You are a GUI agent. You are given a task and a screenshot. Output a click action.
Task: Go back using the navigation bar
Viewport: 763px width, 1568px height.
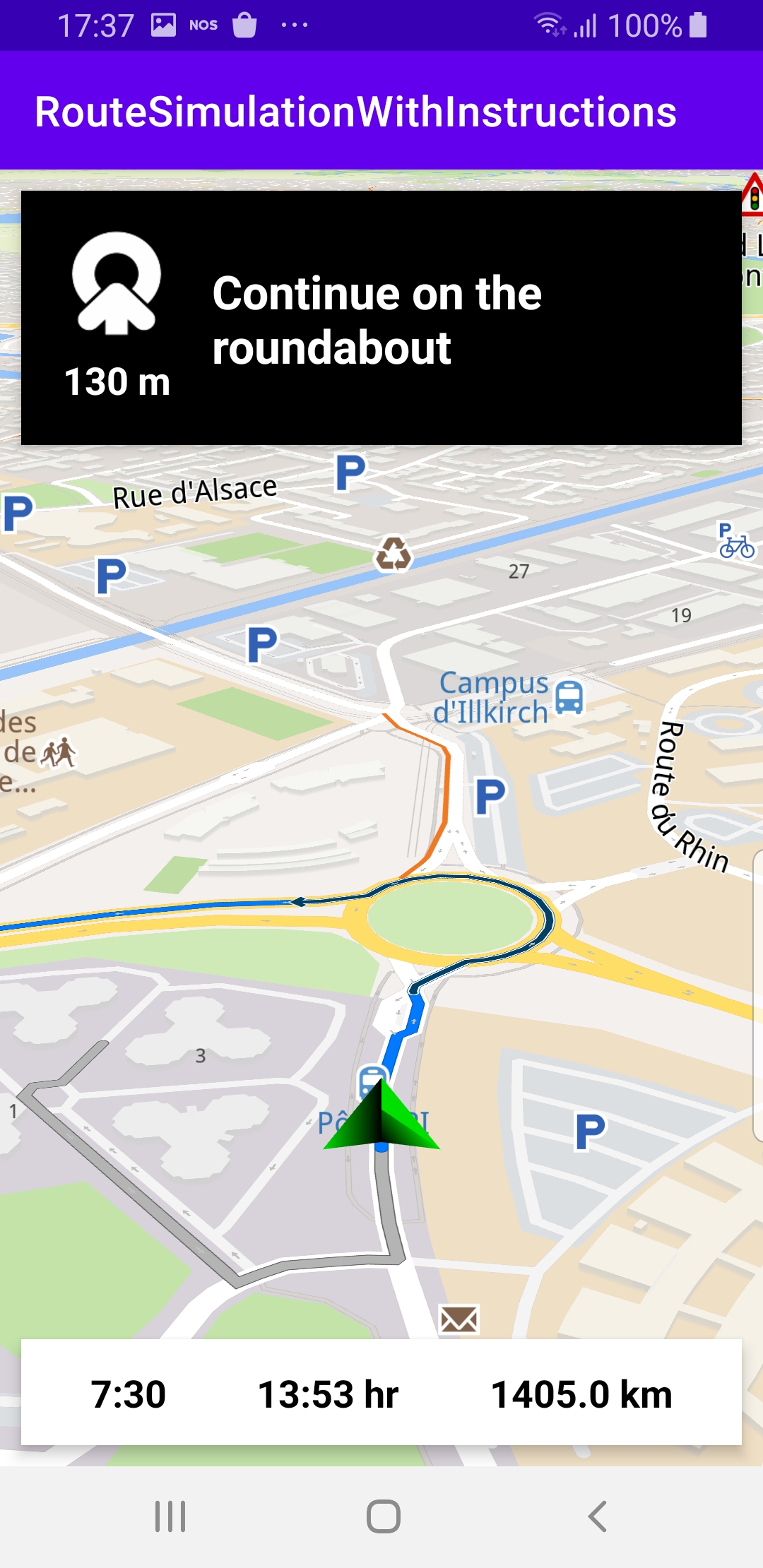[x=597, y=1516]
